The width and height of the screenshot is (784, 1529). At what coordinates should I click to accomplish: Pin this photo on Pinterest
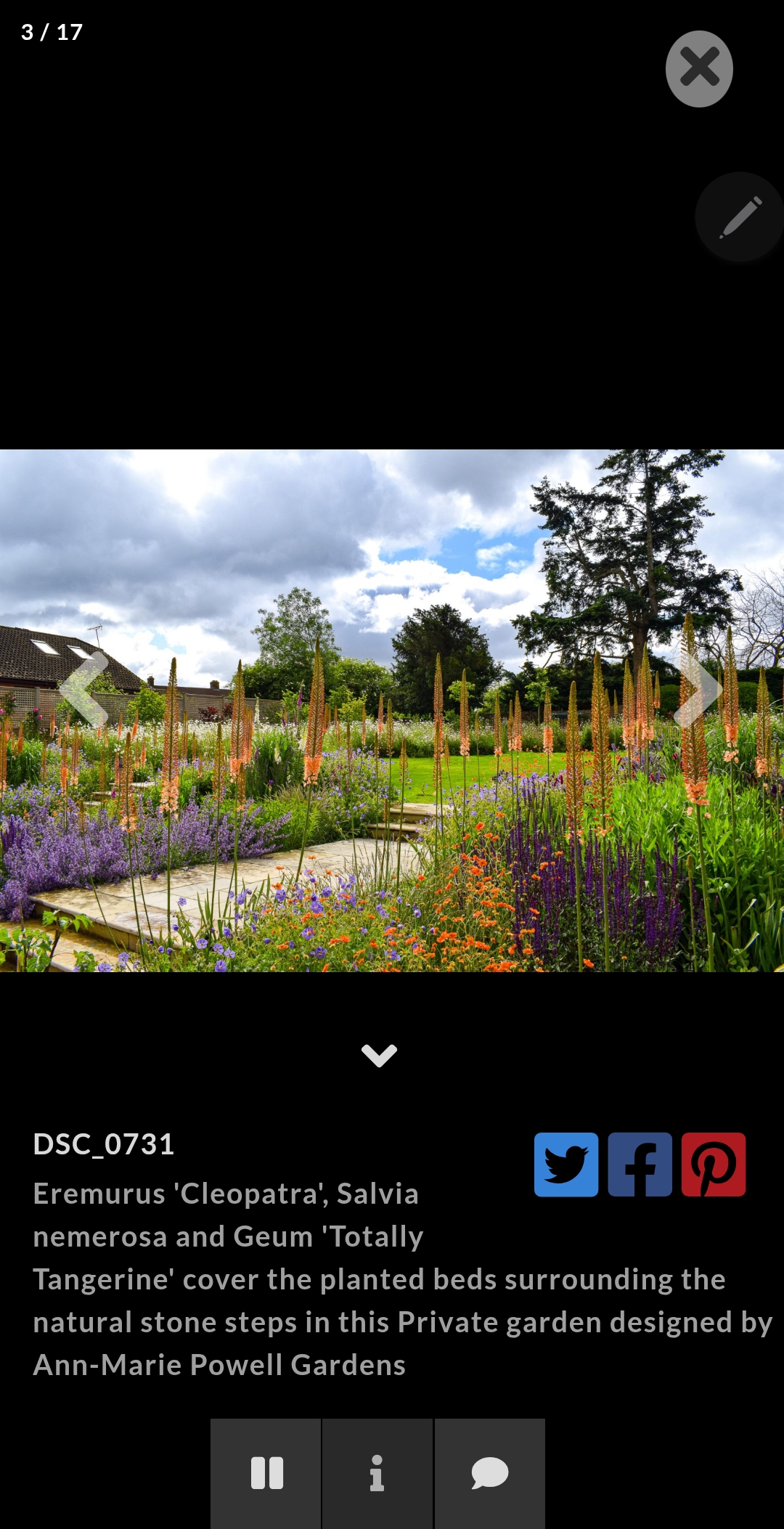pos(713,1165)
